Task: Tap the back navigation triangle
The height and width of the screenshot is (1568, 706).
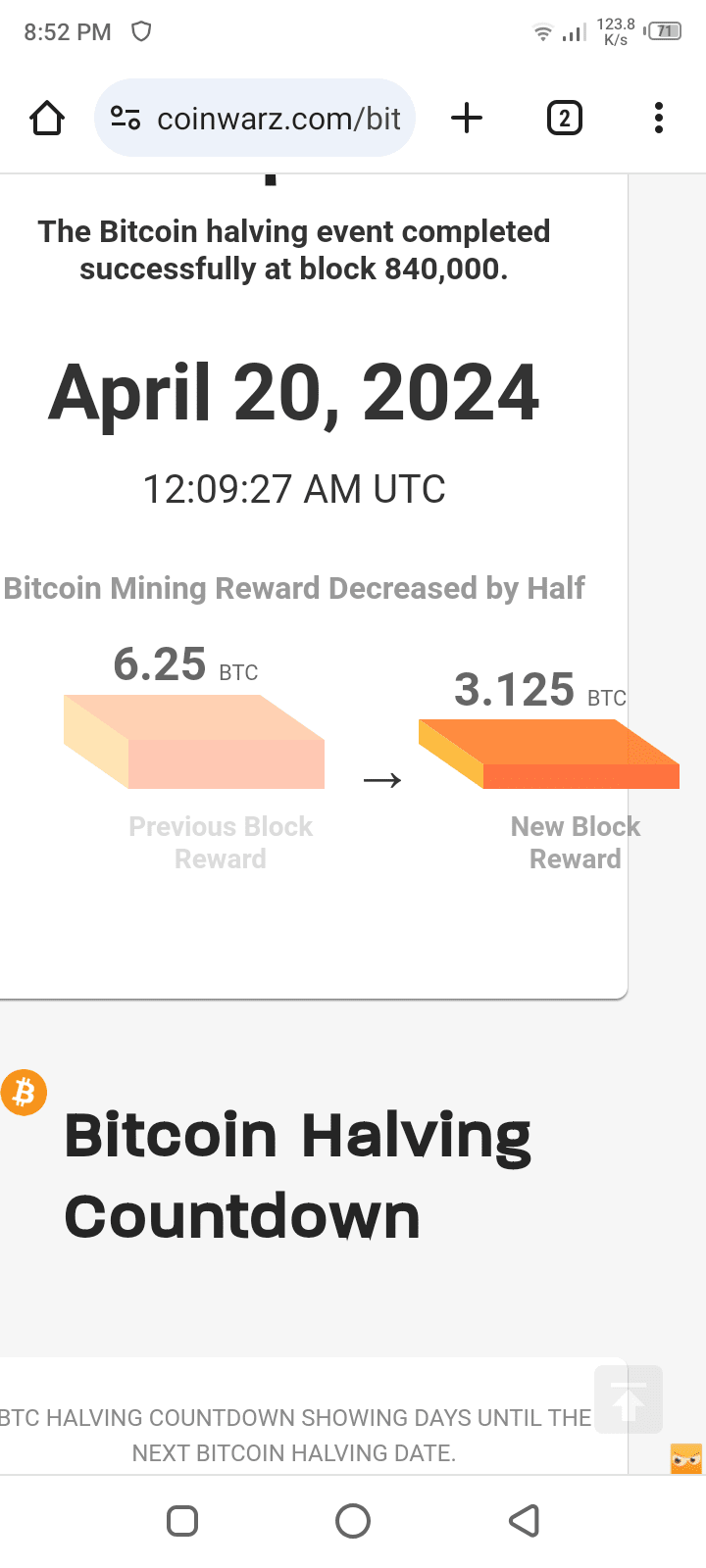Action: click(525, 1521)
